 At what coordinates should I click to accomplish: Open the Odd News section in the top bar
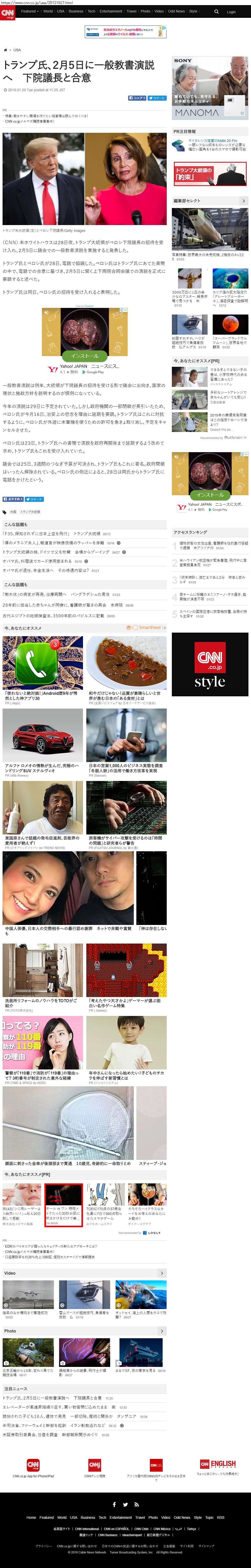pos(176,11)
